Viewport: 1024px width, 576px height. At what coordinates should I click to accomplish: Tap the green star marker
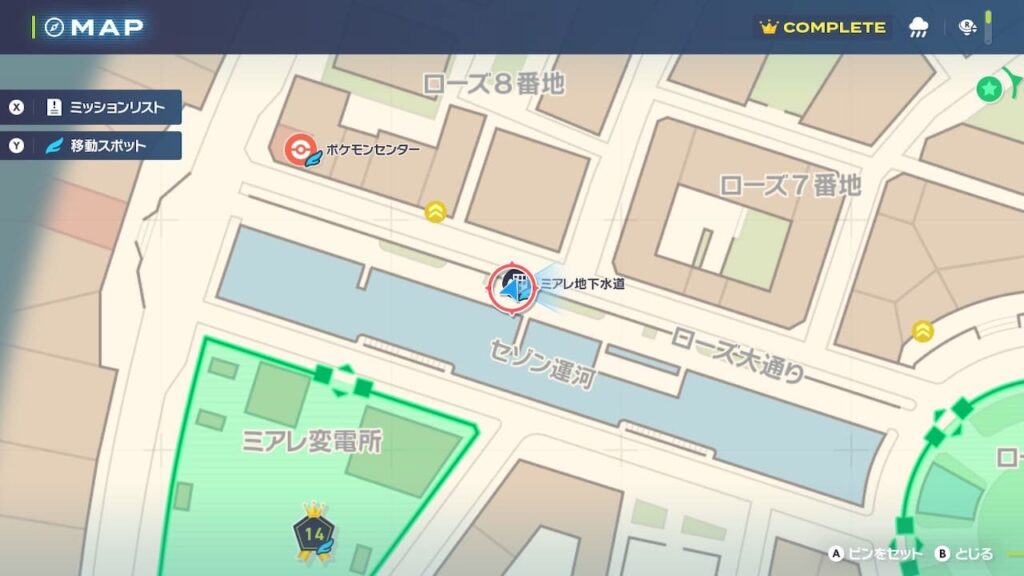tap(988, 90)
